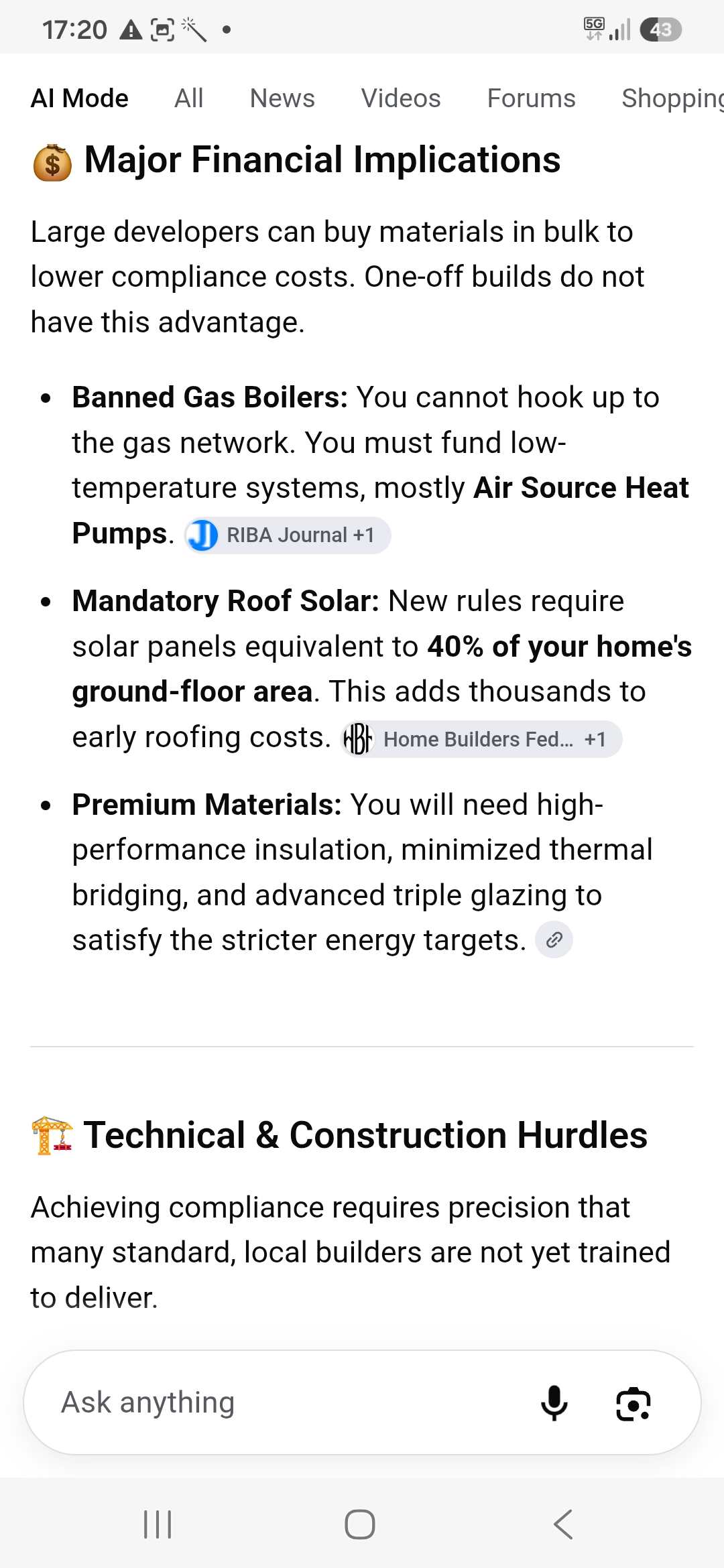724x1568 pixels.
Task: Switch to the AI Mode tab
Action: 79,99
